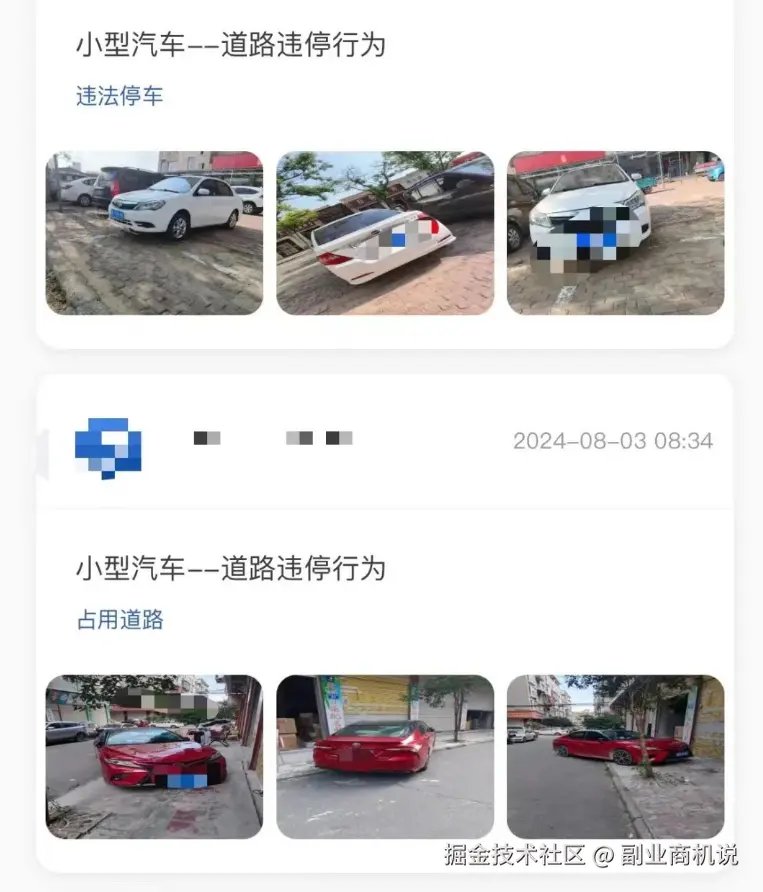
Task: Open the third red car street photo
Action: (616, 757)
